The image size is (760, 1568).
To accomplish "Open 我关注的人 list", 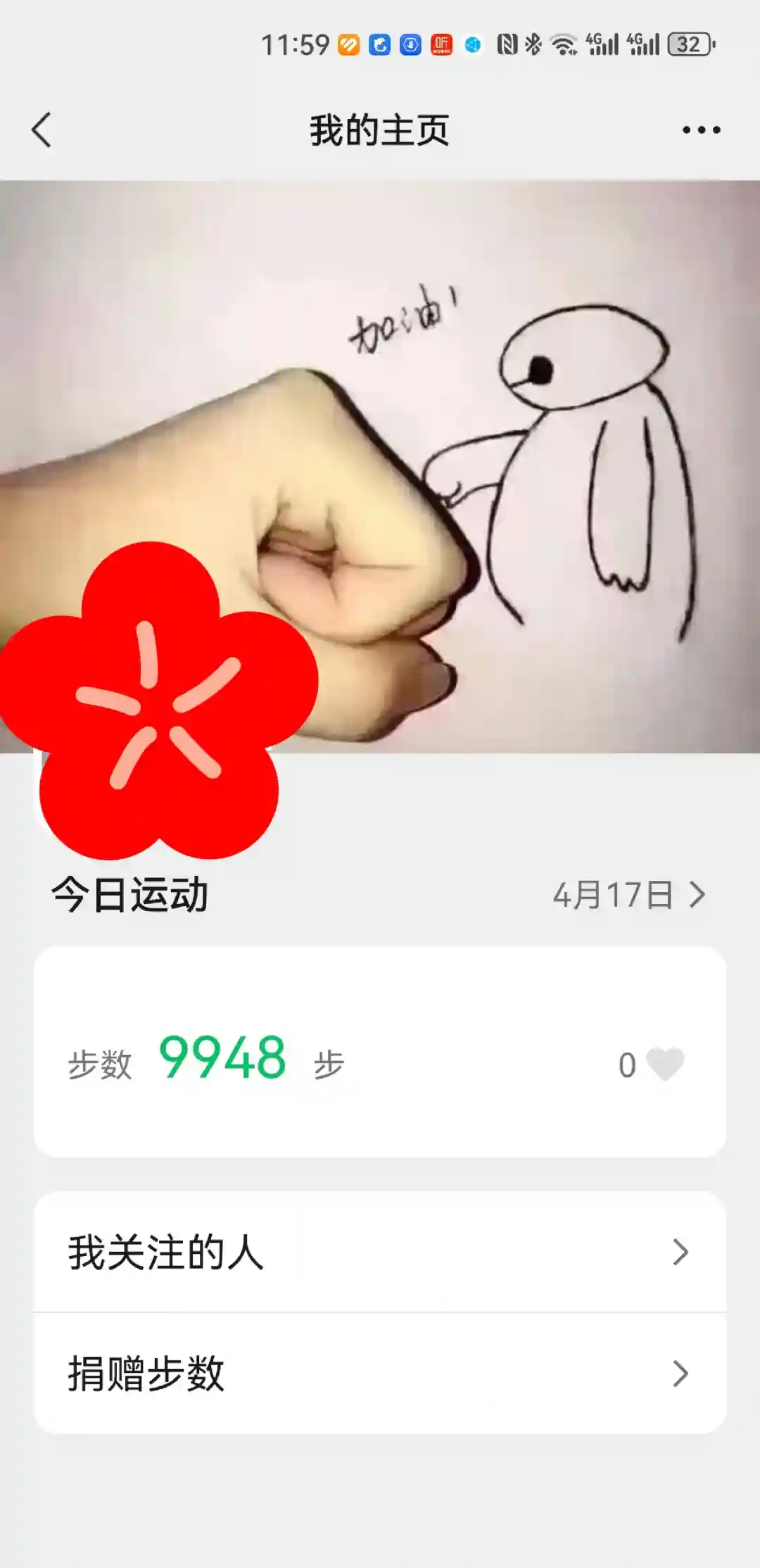I will coord(380,1253).
